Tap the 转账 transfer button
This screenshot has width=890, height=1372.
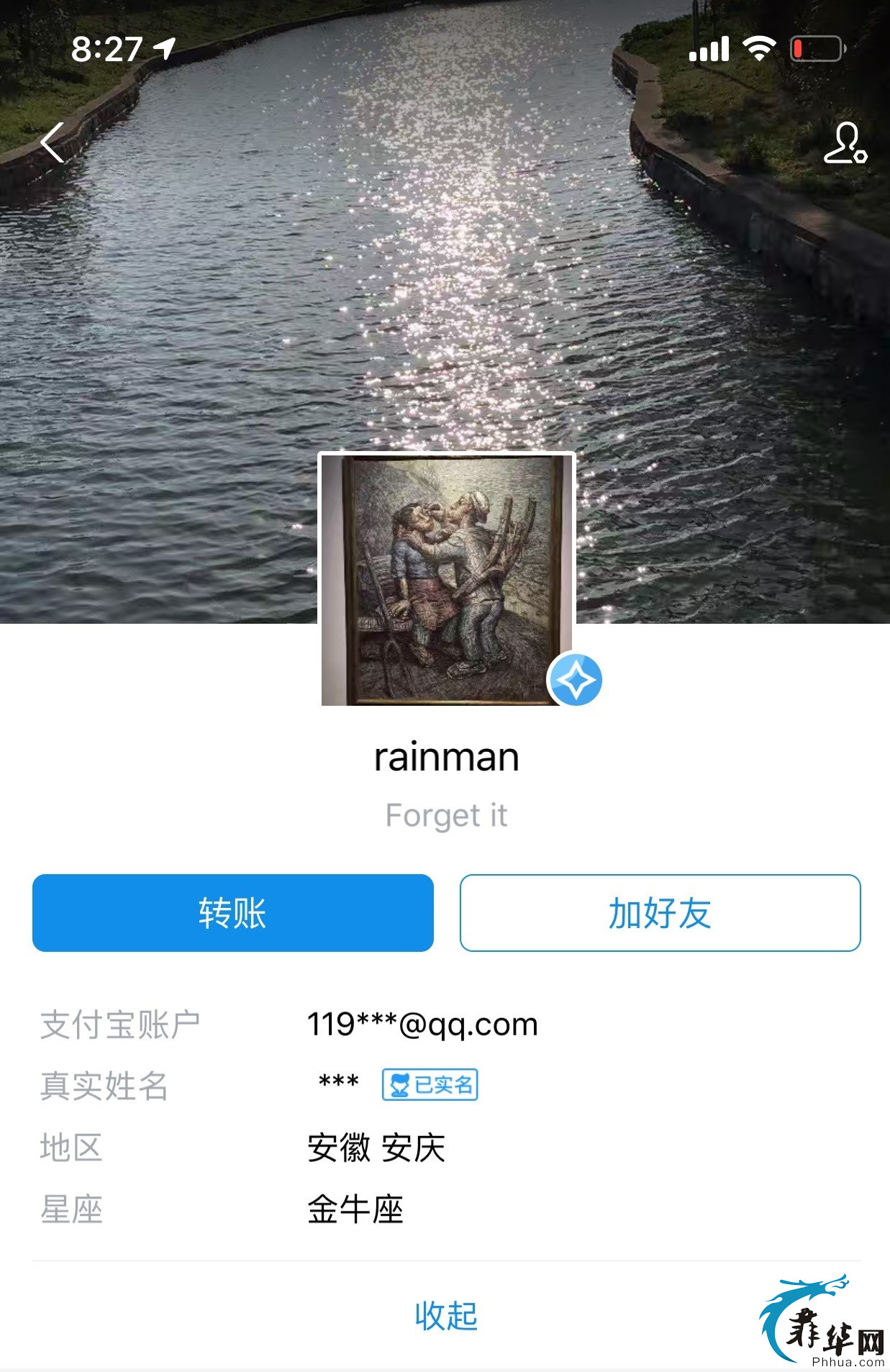pos(233,913)
